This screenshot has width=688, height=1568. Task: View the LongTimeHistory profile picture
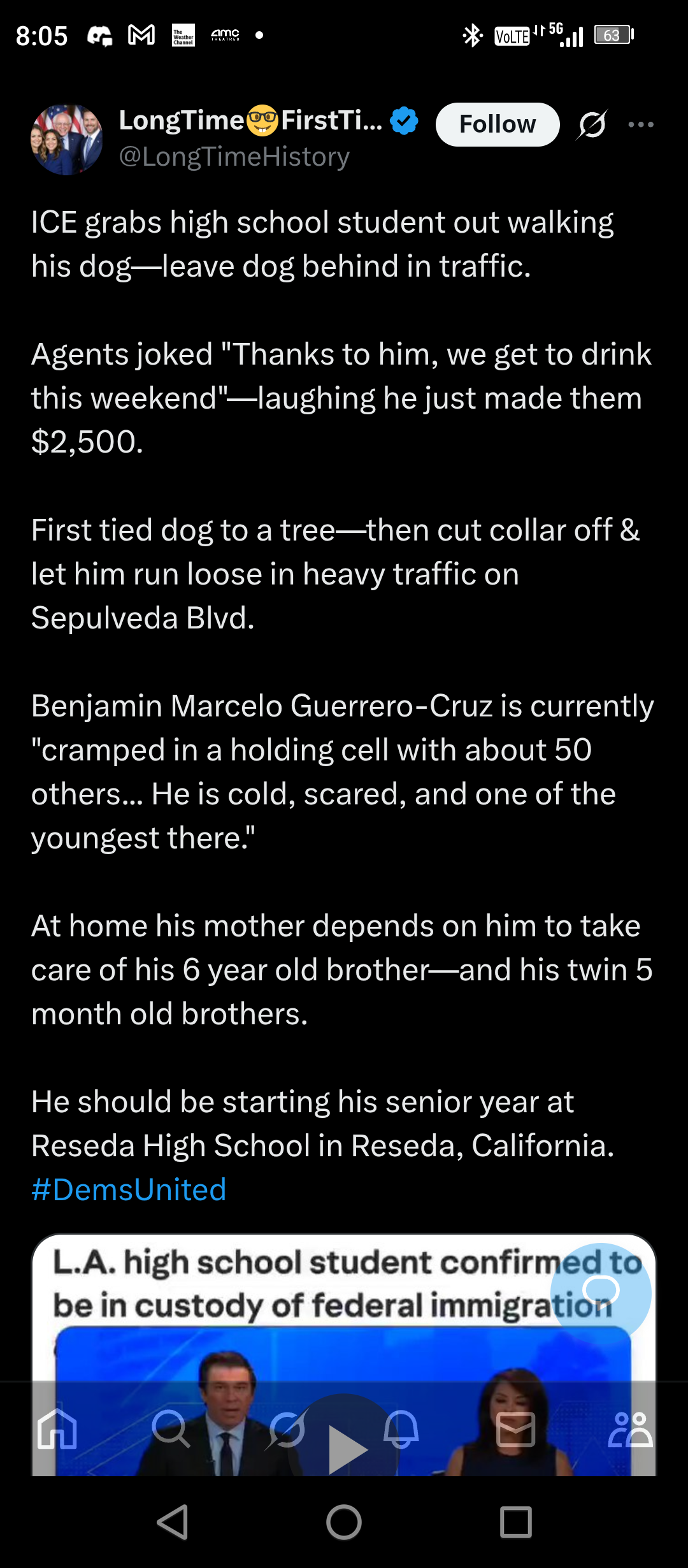[x=67, y=140]
